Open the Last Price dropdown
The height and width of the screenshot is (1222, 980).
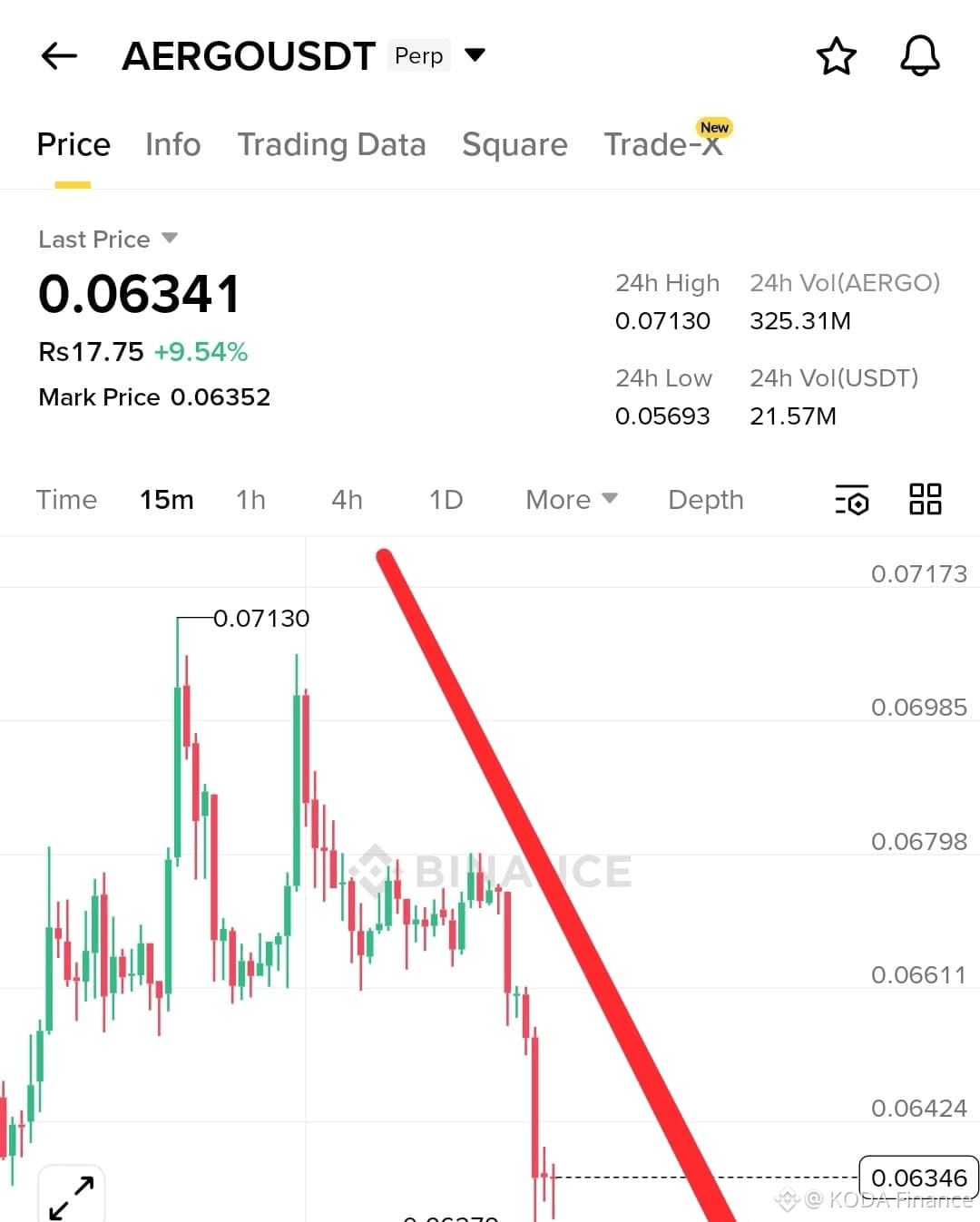[108, 239]
